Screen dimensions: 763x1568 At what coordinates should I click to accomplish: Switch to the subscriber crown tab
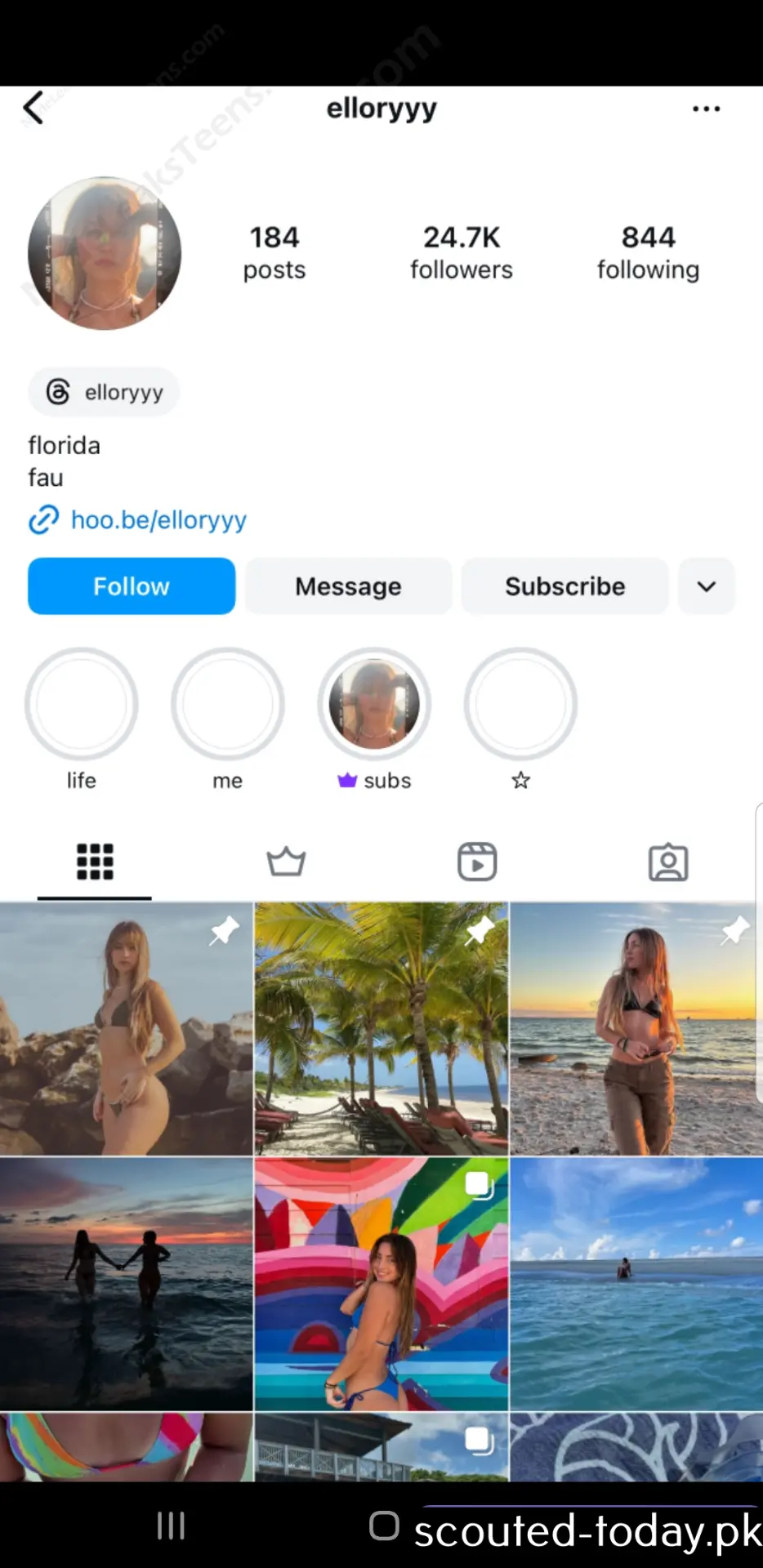click(286, 862)
